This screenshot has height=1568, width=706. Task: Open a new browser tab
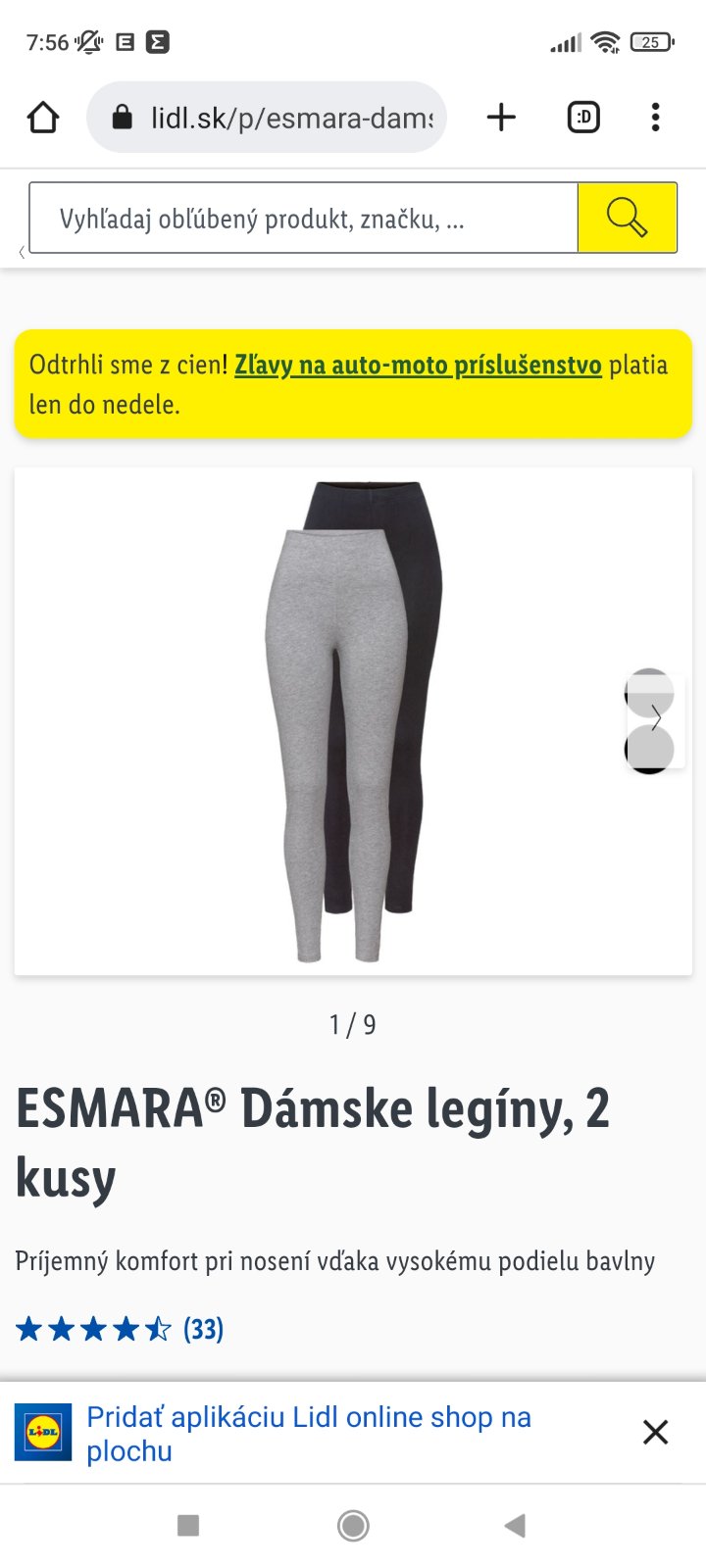click(x=501, y=118)
